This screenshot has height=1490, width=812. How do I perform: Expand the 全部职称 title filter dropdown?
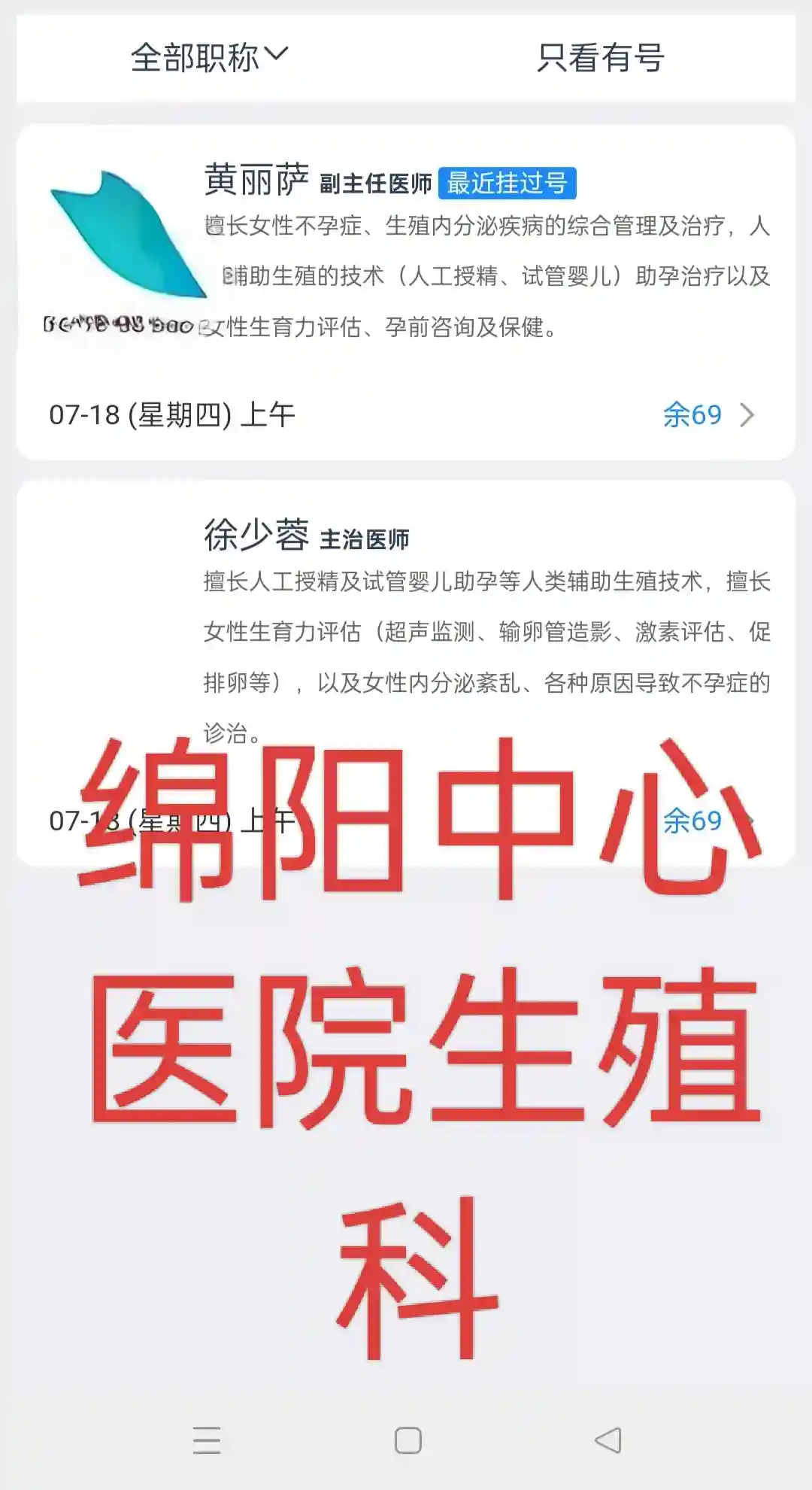[x=209, y=58]
